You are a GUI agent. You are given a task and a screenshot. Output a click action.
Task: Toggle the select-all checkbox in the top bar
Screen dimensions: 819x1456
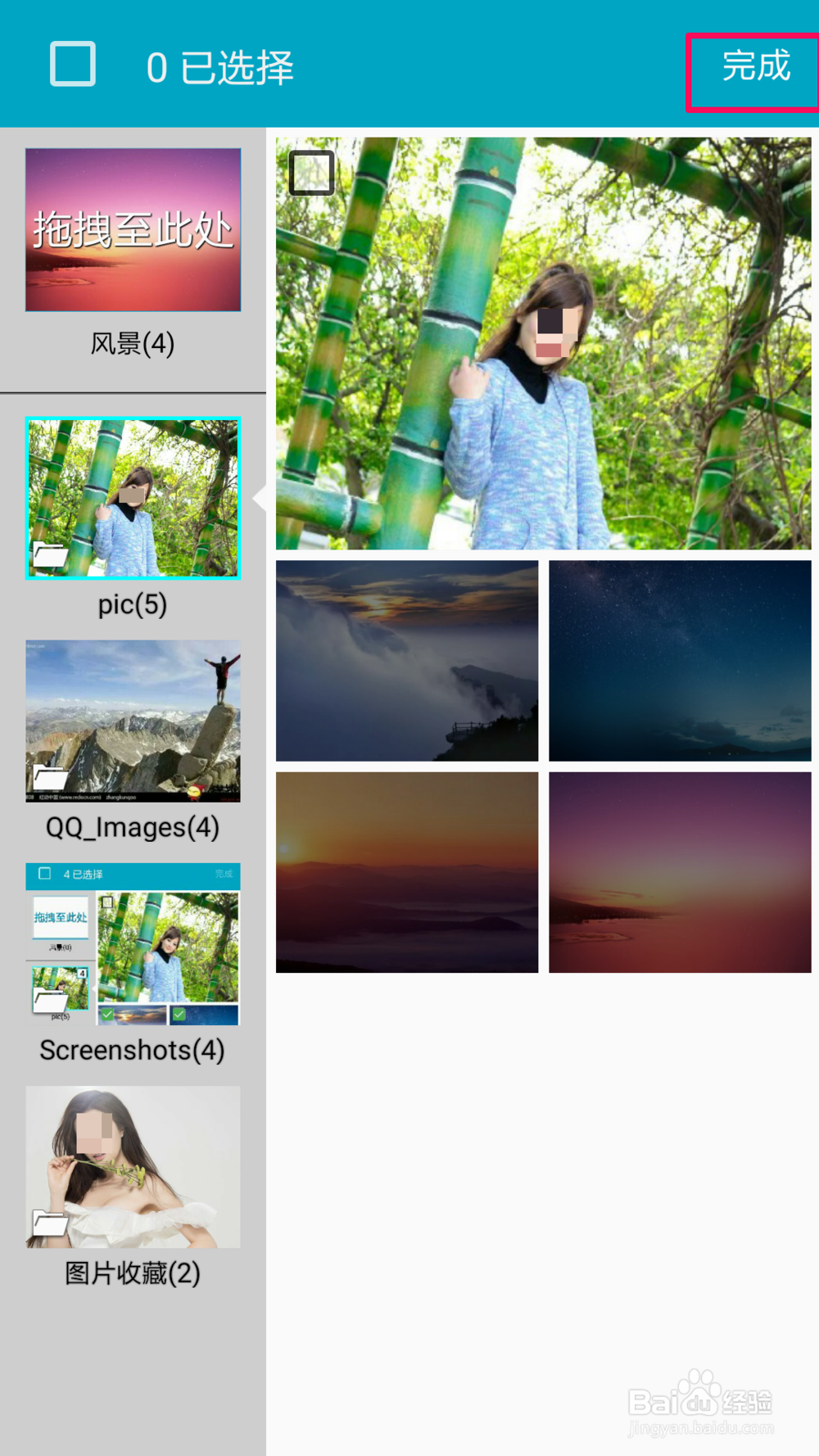(70, 62)
